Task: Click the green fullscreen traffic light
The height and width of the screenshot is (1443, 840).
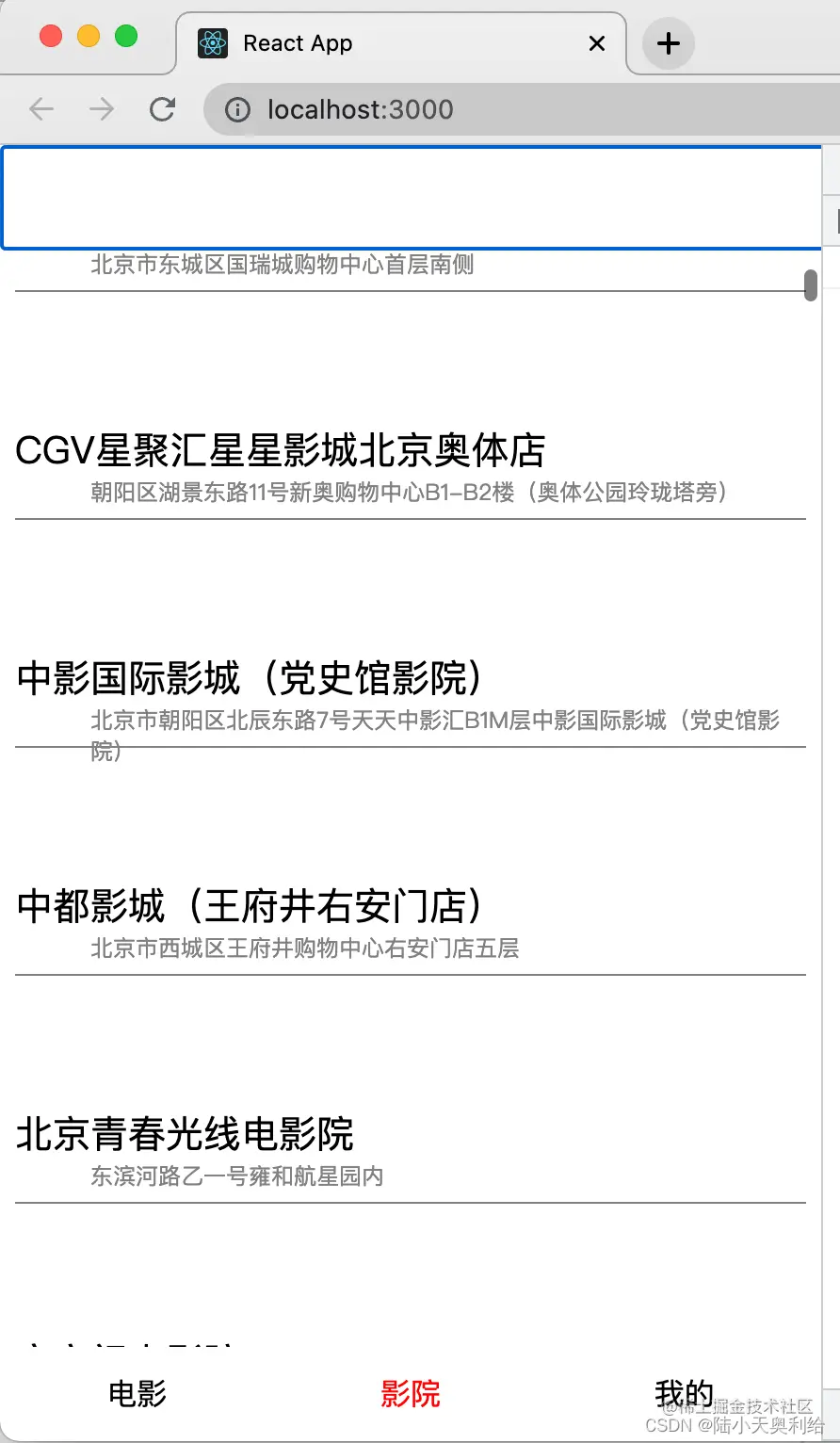Action: coord(125,35)
